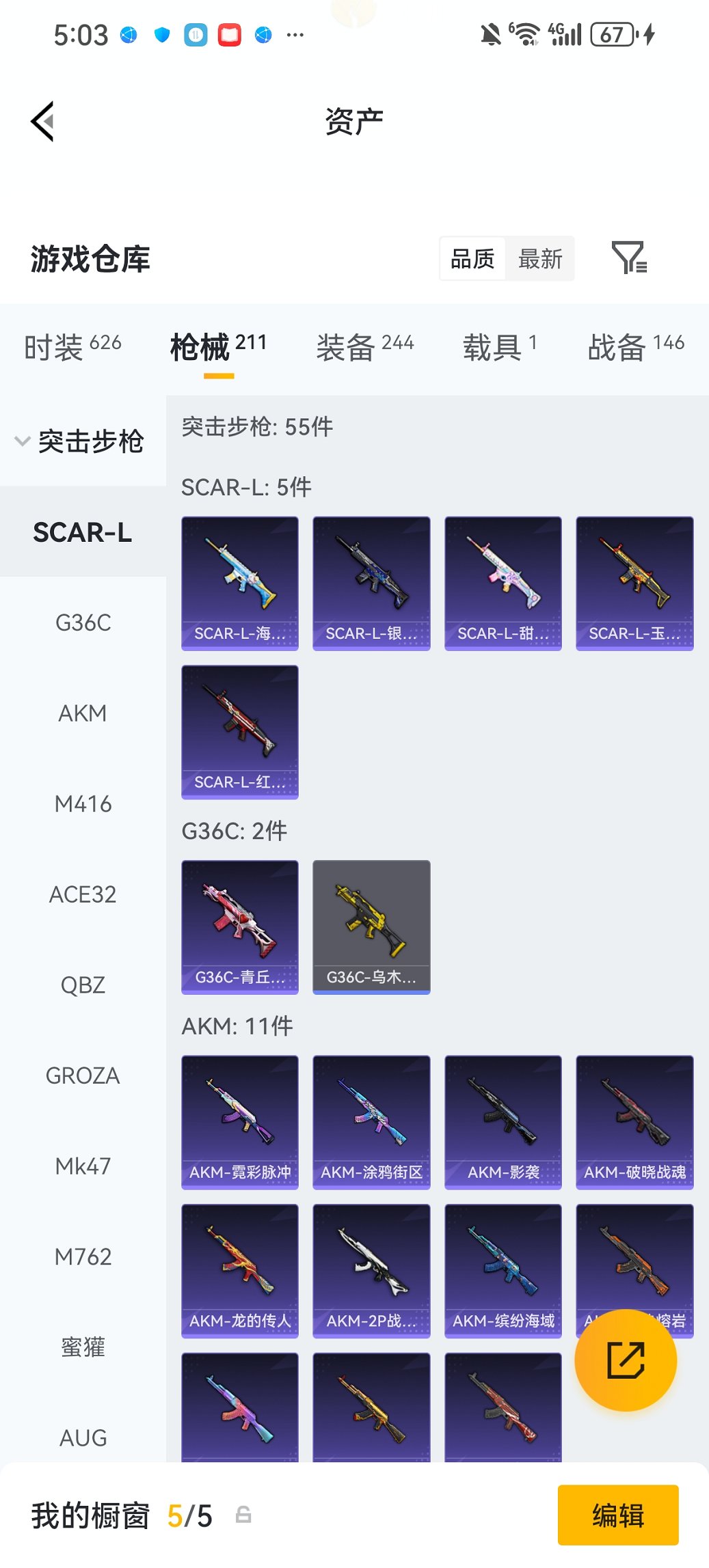Open filter options via the funnel icon
709x1568 pixels.
click(630, 258)
